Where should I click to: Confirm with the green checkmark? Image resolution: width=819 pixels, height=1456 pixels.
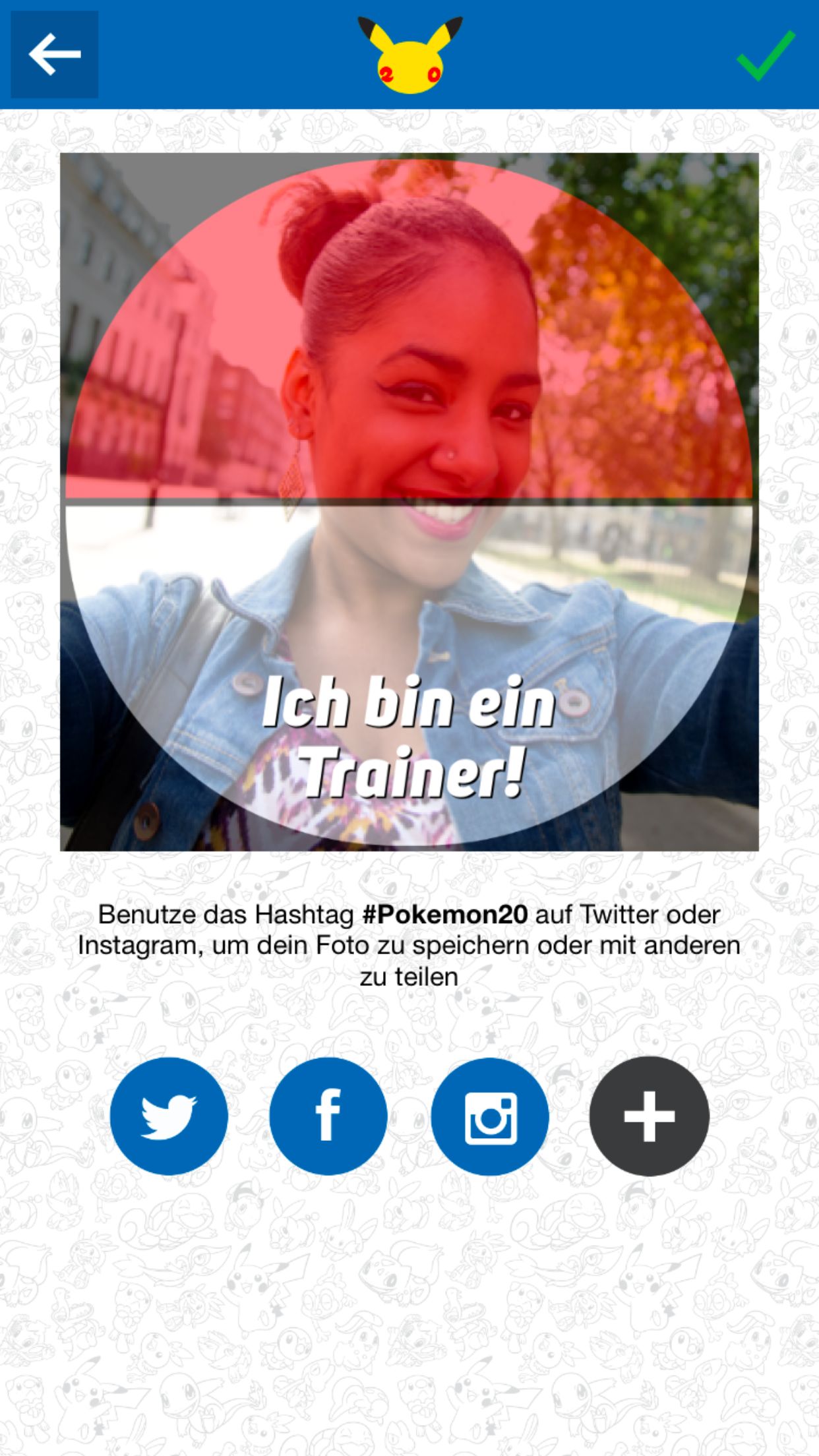pos(766,56)
